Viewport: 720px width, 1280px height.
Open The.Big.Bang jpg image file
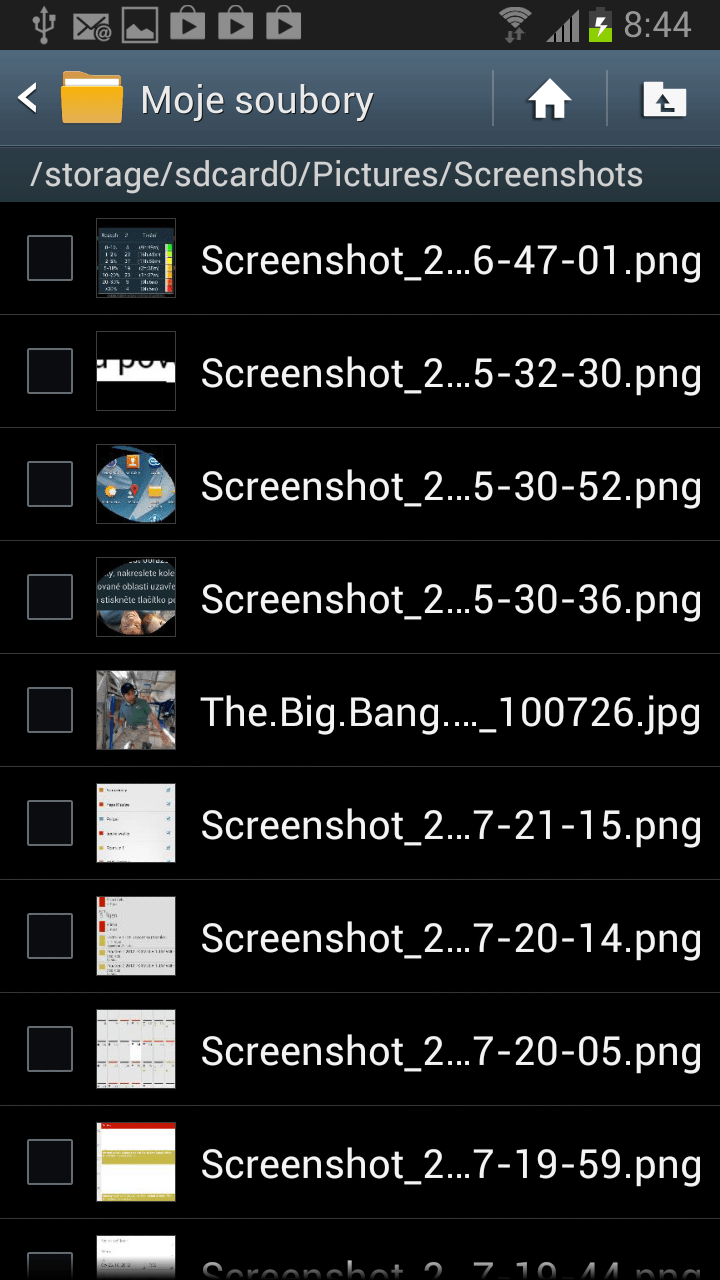point(450,712)
